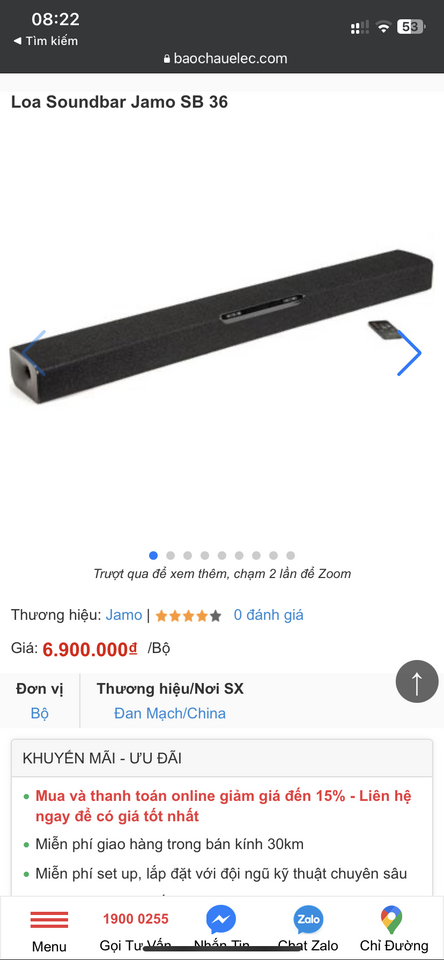The image size is (444, 960).
Task: Open the Jamo brand link
Action: 124,615
